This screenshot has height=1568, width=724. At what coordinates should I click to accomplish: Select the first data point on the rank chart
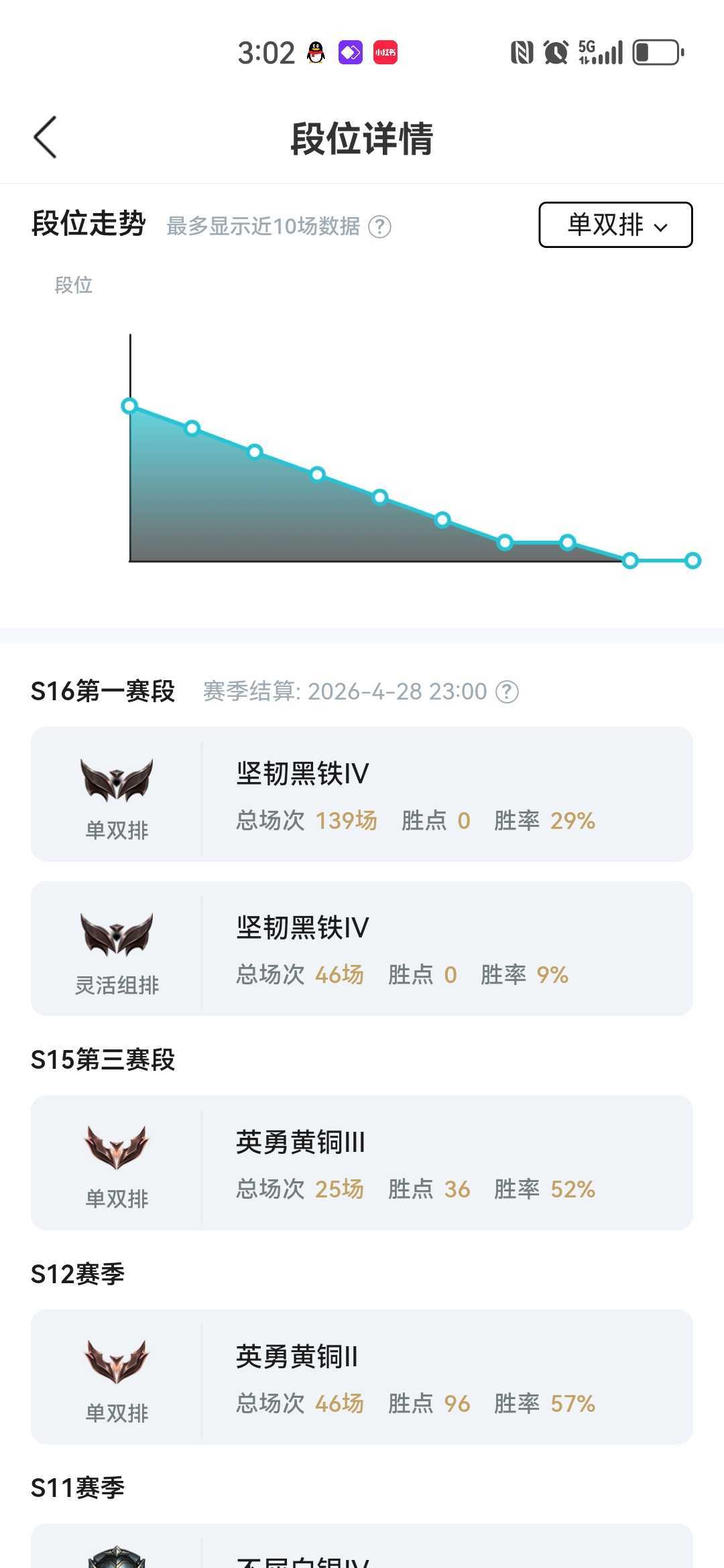pyautogui.click(x=129, y=405)
